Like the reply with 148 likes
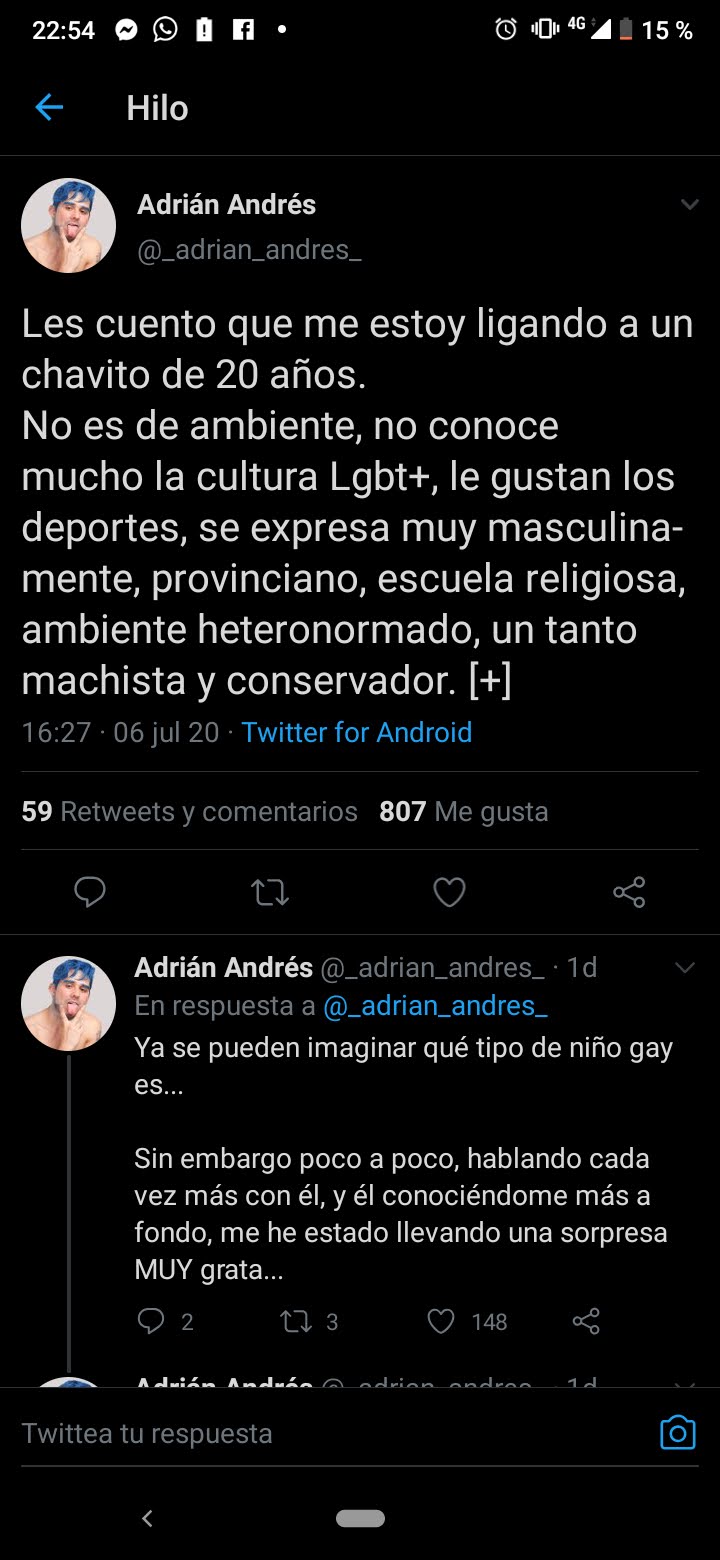The height and width of the screenshot is (1560, 720). tap(441, 1321)
